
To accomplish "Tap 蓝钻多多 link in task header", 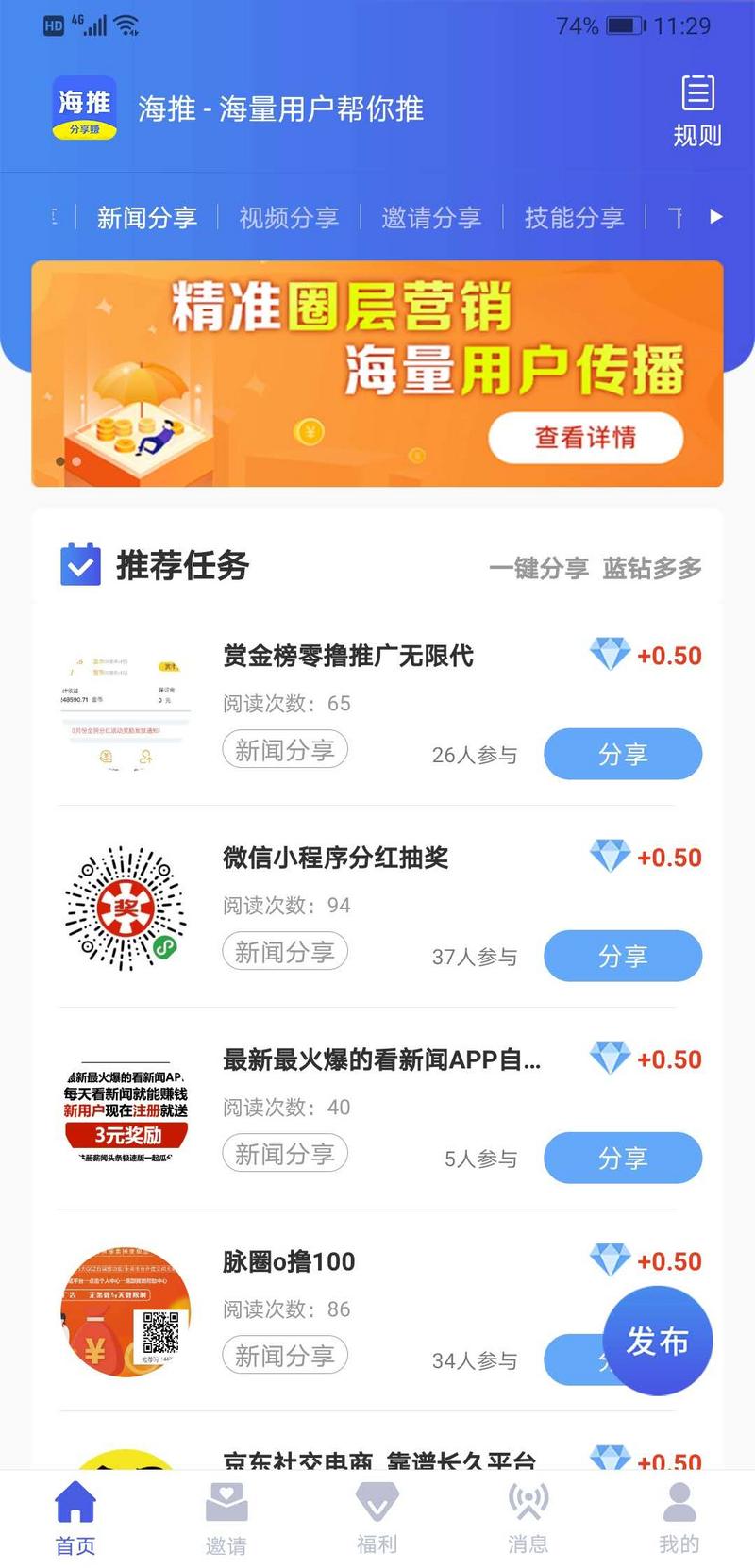I will [x=651, y=568].
